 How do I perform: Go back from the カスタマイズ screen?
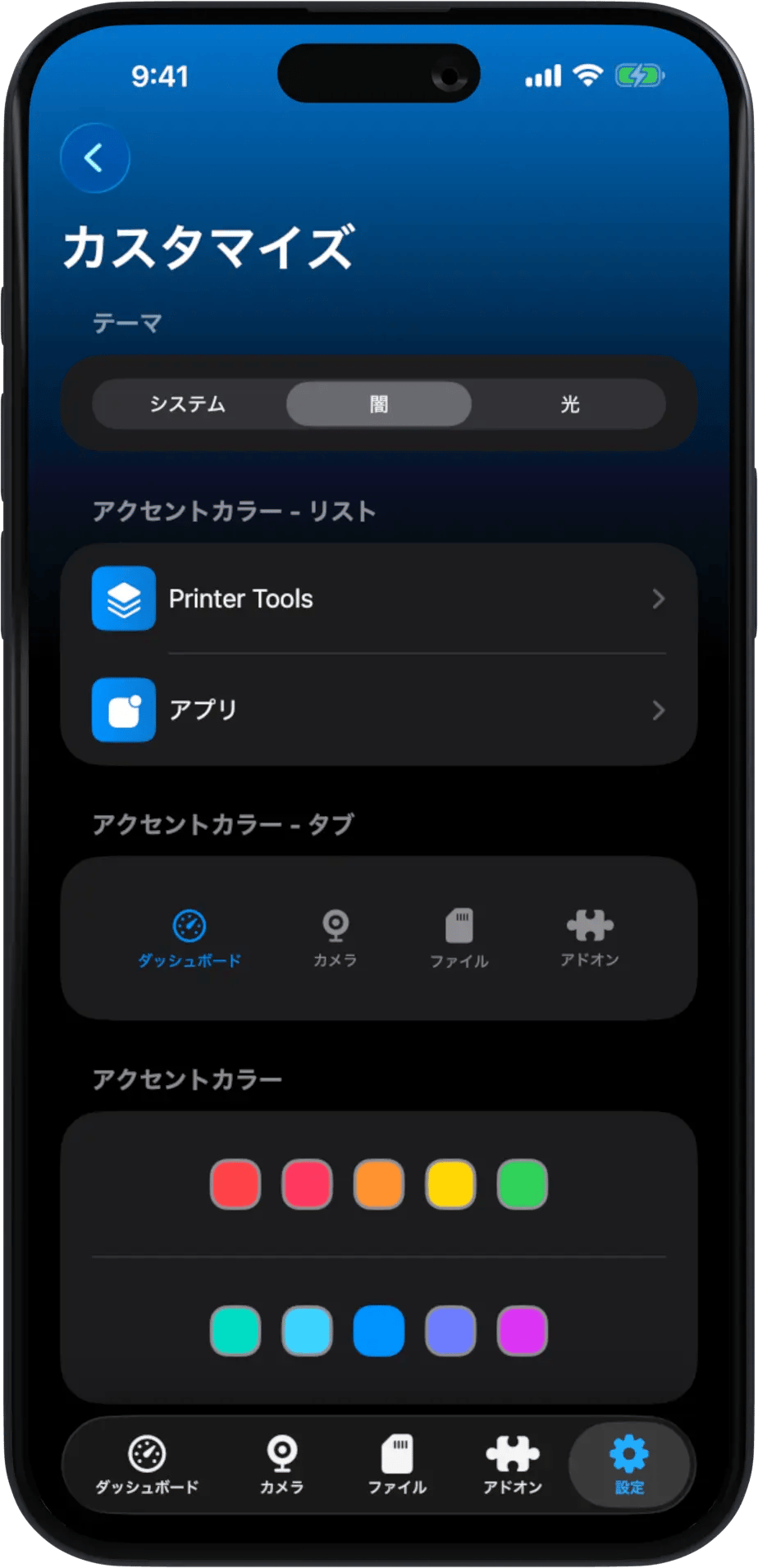point(94,158)
